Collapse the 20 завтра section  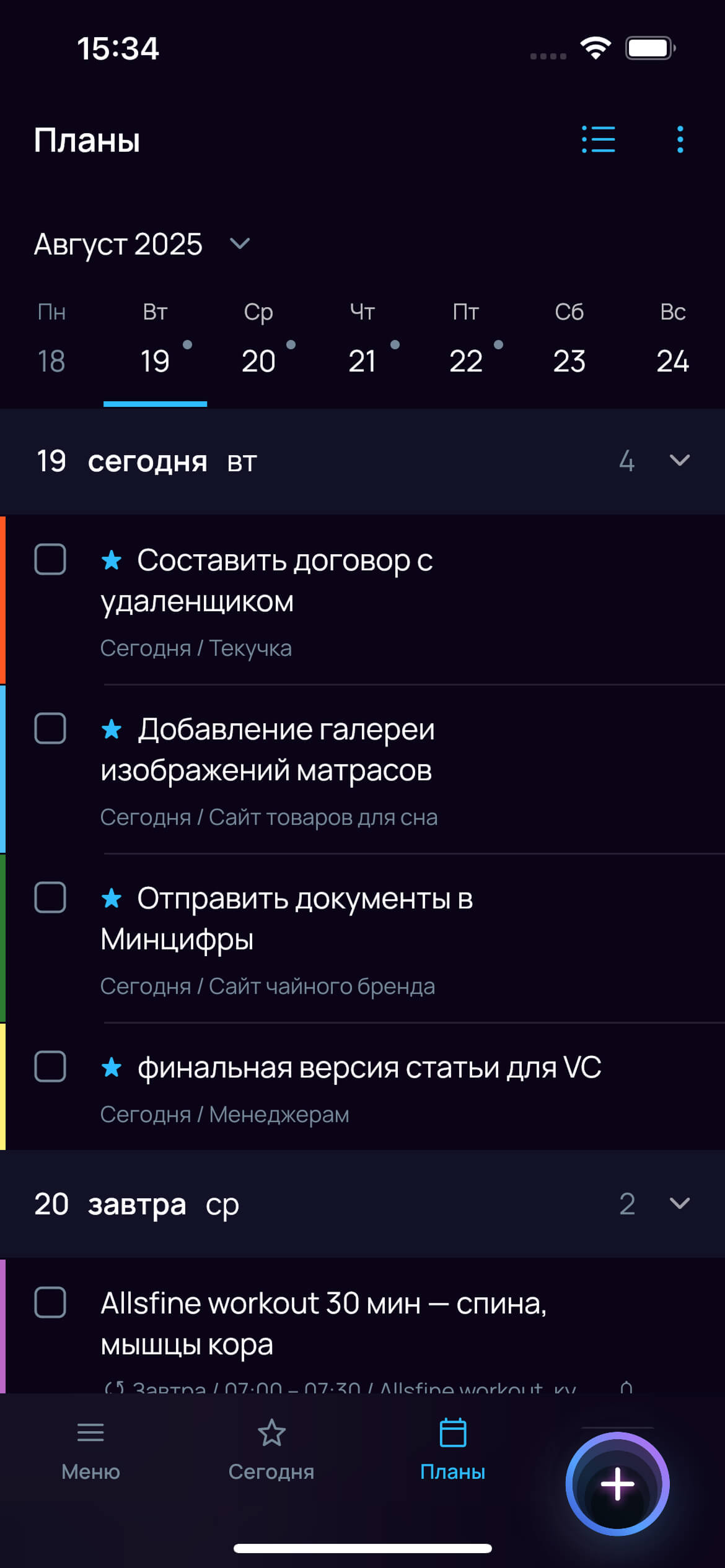pos(680,1203)
